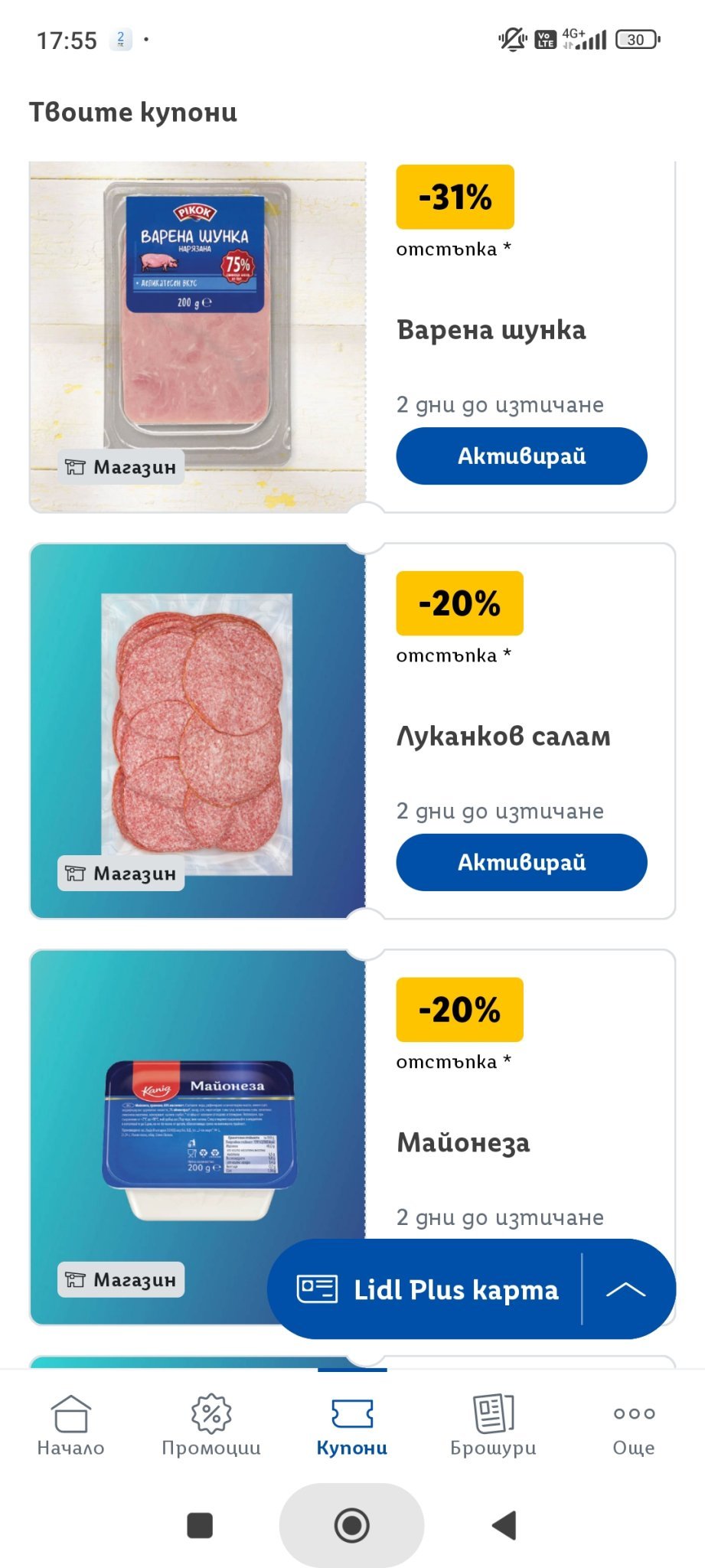
Task: Expand the Lidl Plus card chevron
Action: pyautogui.click(x=626, y=1289)
